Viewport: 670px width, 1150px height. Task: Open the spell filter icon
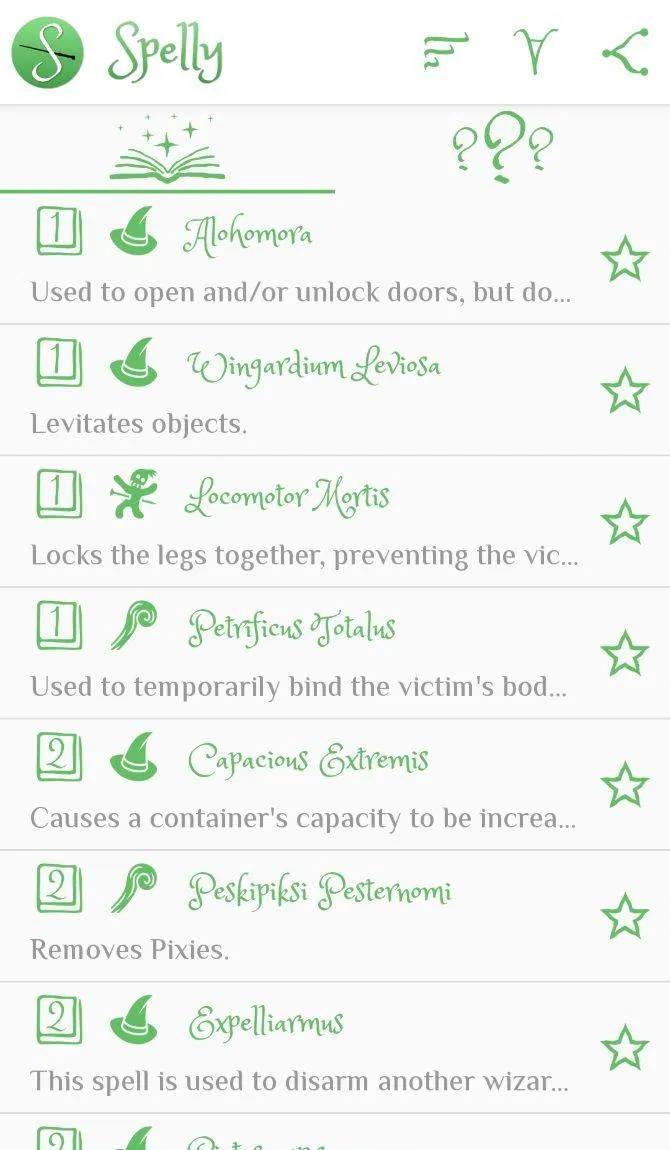tap(535, 52)
